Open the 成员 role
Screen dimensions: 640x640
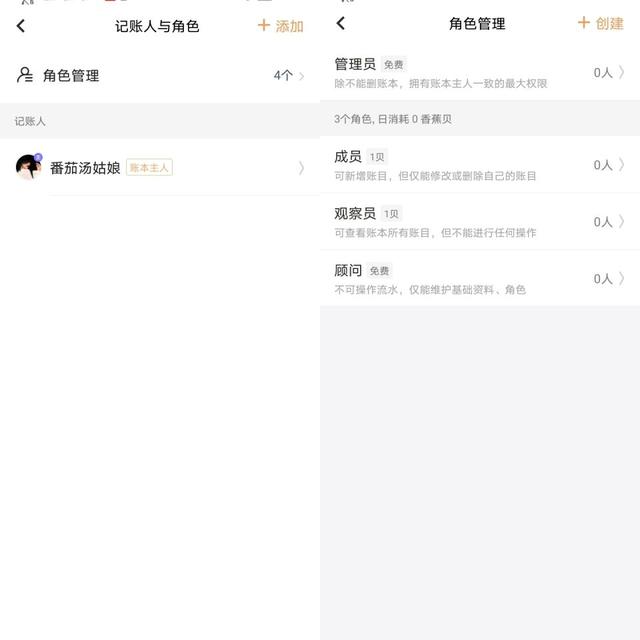click(480, 165)
